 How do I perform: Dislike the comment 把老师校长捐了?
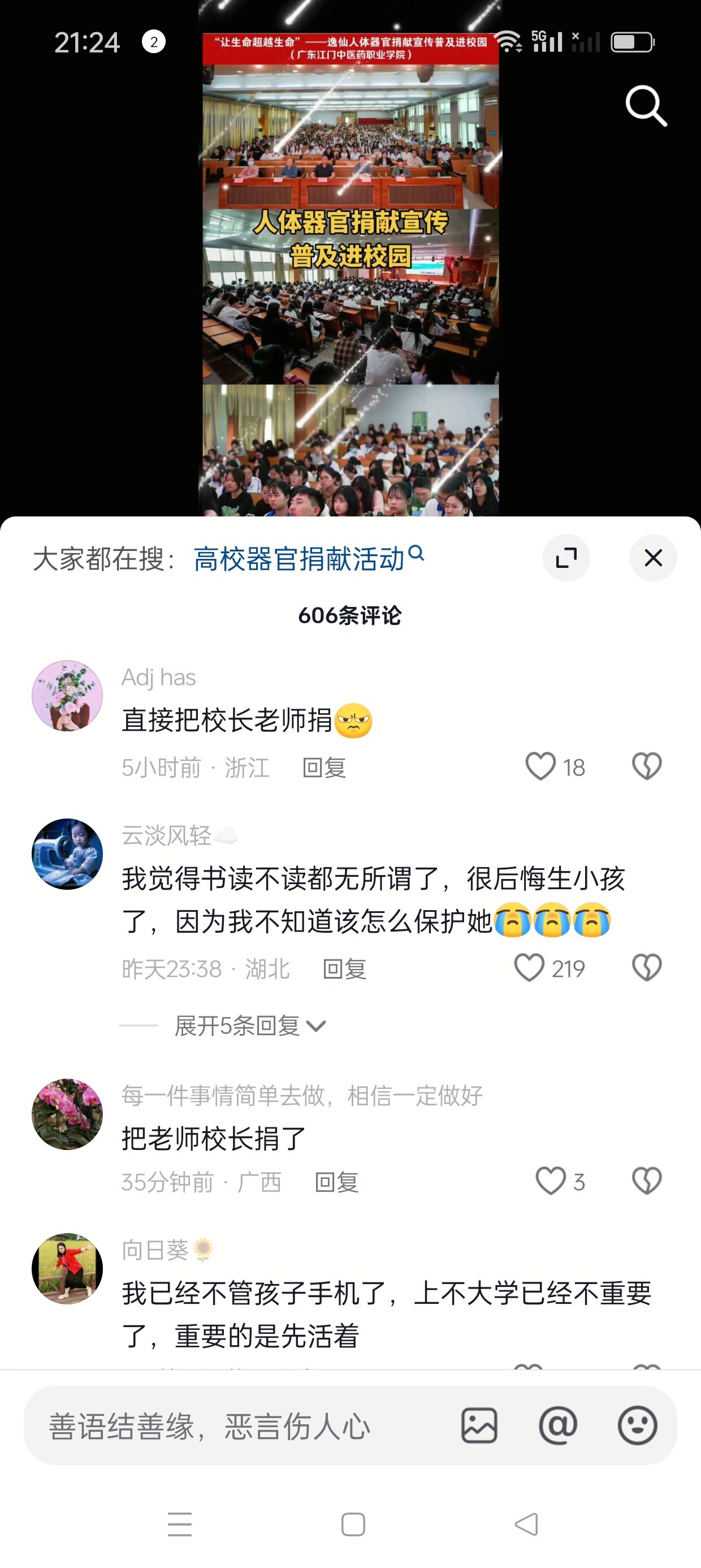point(646,1181)
